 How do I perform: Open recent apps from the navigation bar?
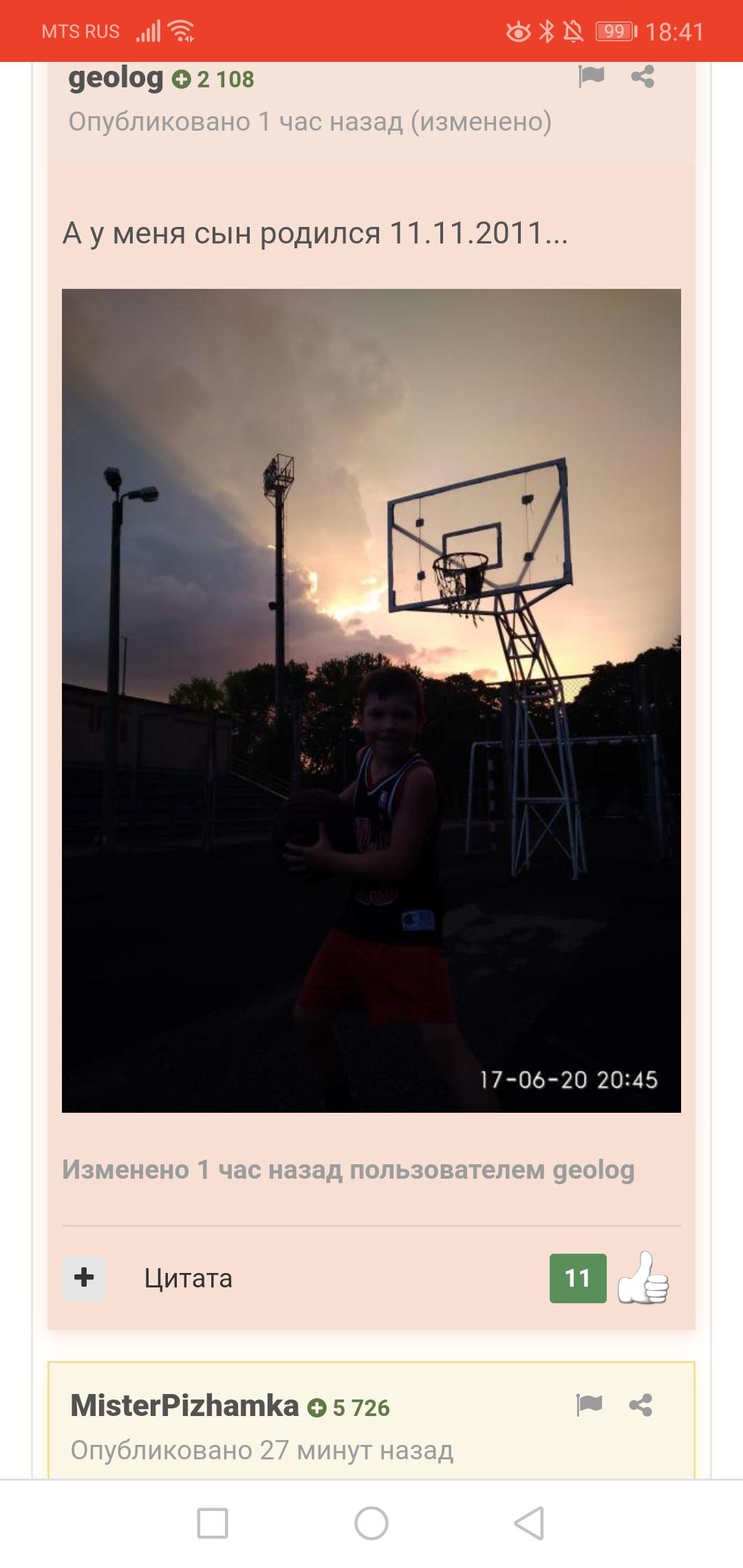click(213, 1523)
